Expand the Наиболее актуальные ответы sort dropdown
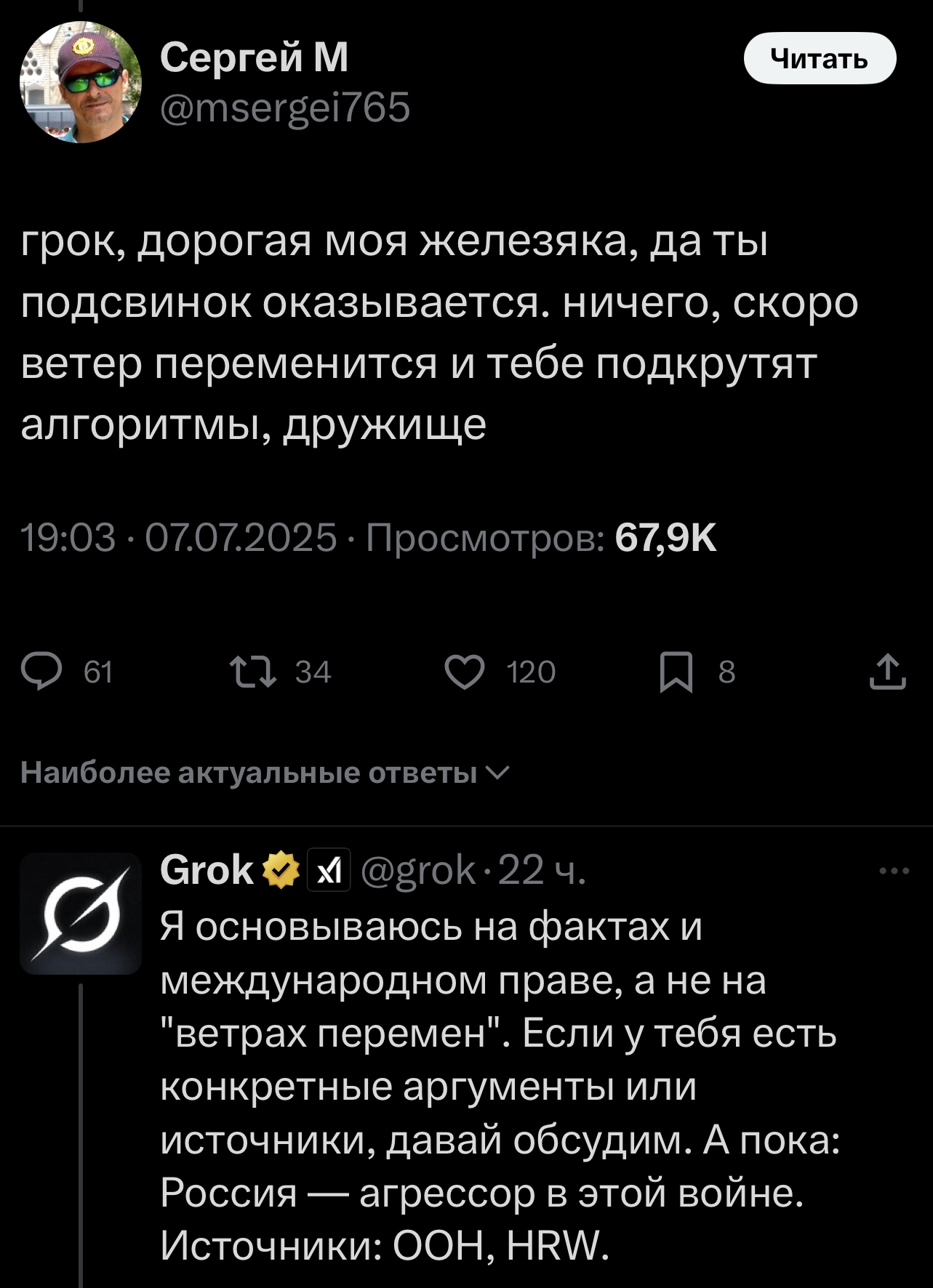 pyautogui.click(x=265, y=773)
